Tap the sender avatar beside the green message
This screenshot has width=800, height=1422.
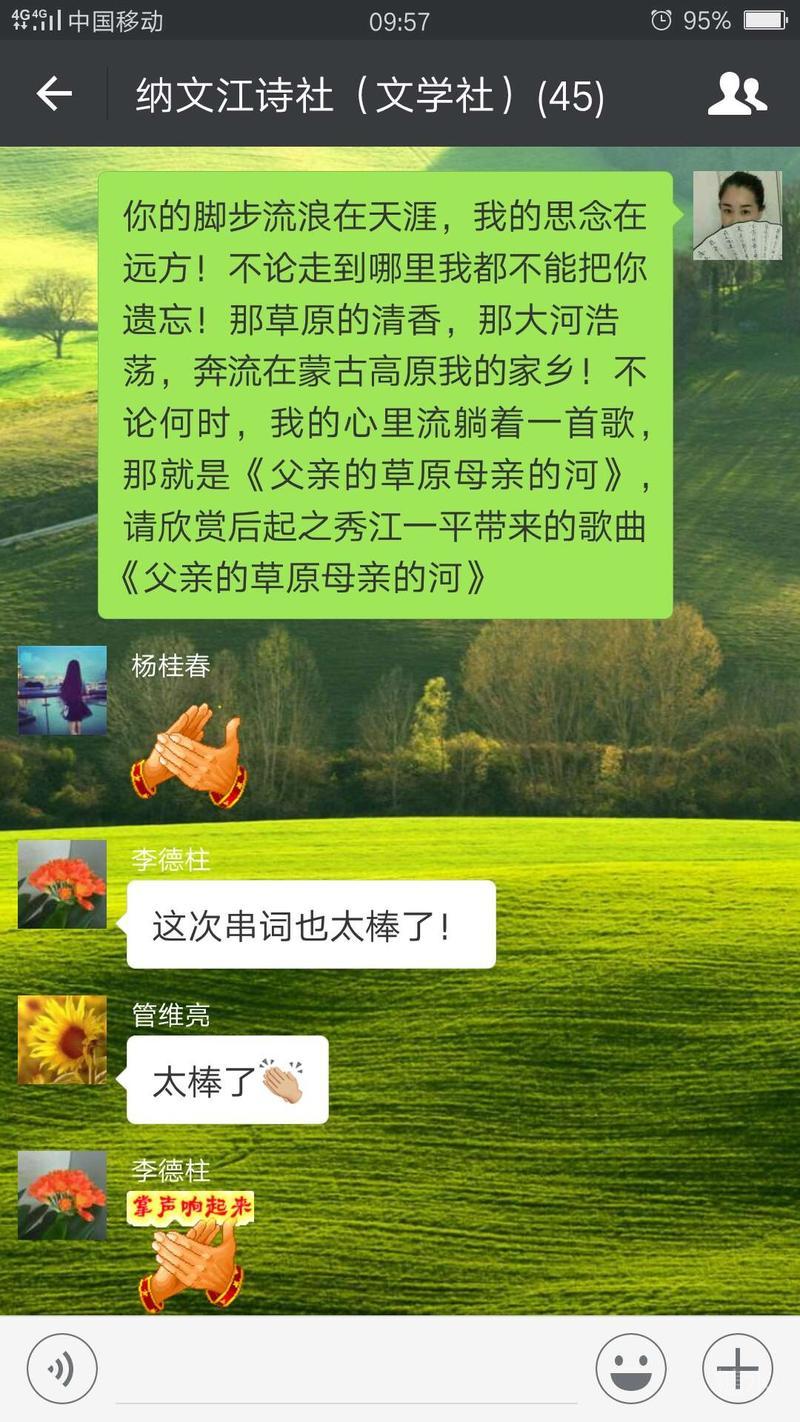coord(737,215)
